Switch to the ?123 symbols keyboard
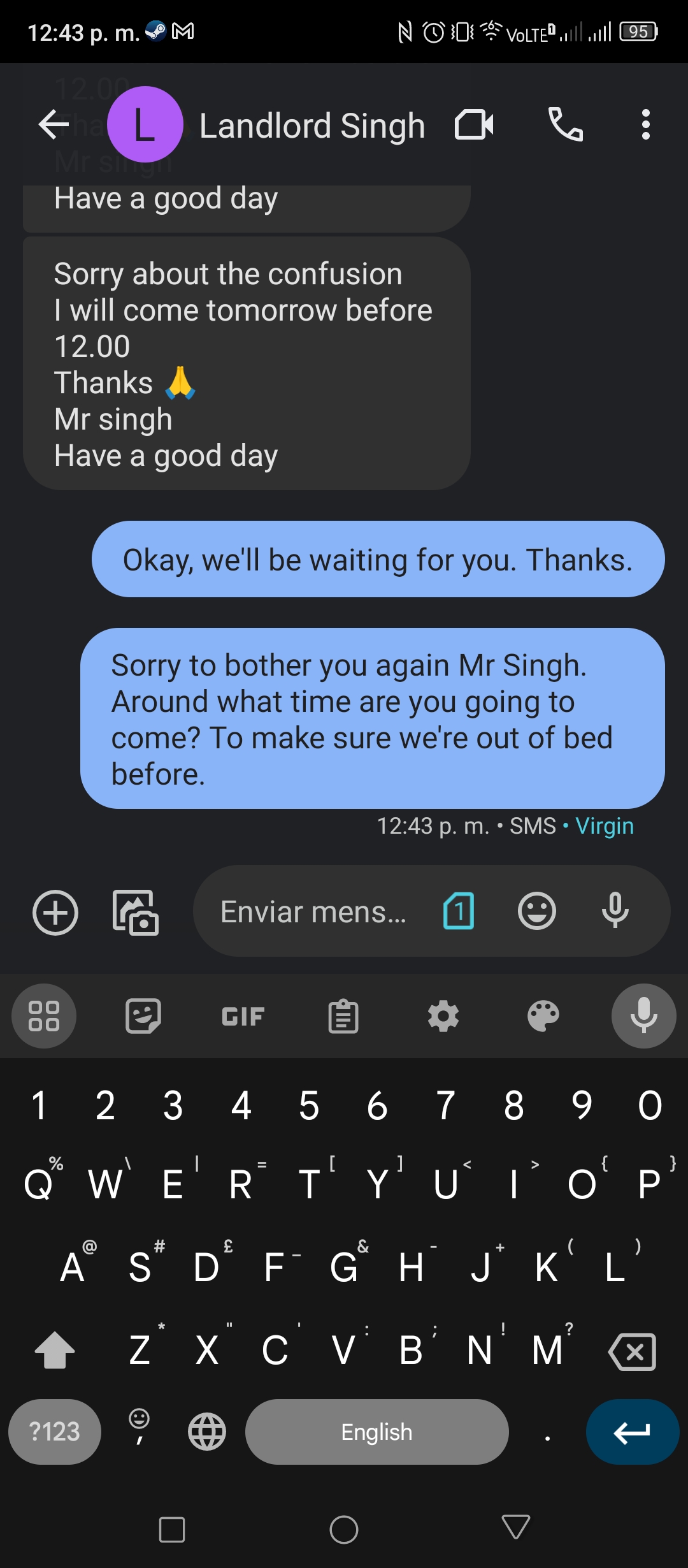Screen dimensions: 688x1568 pos(55,1432)
